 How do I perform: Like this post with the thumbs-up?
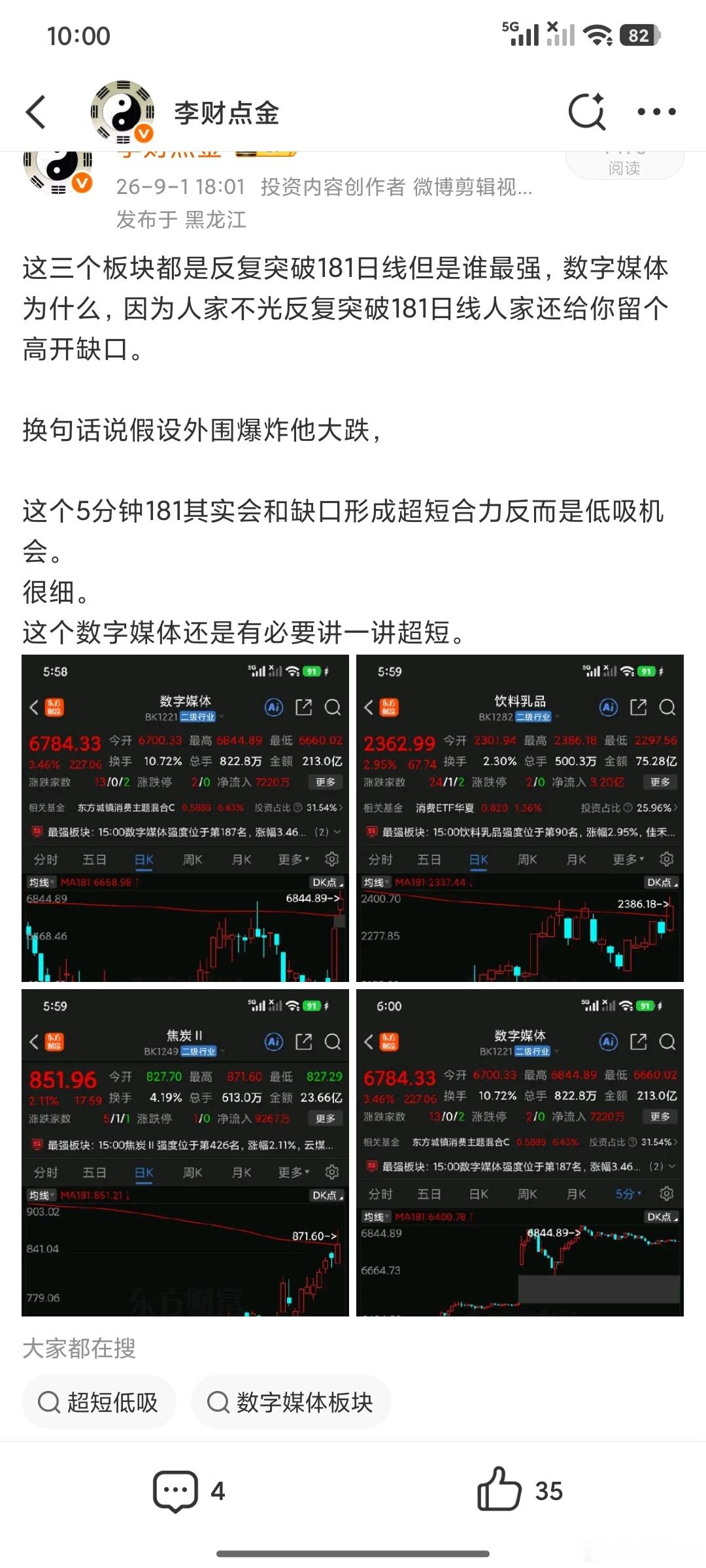[520, 1490]
